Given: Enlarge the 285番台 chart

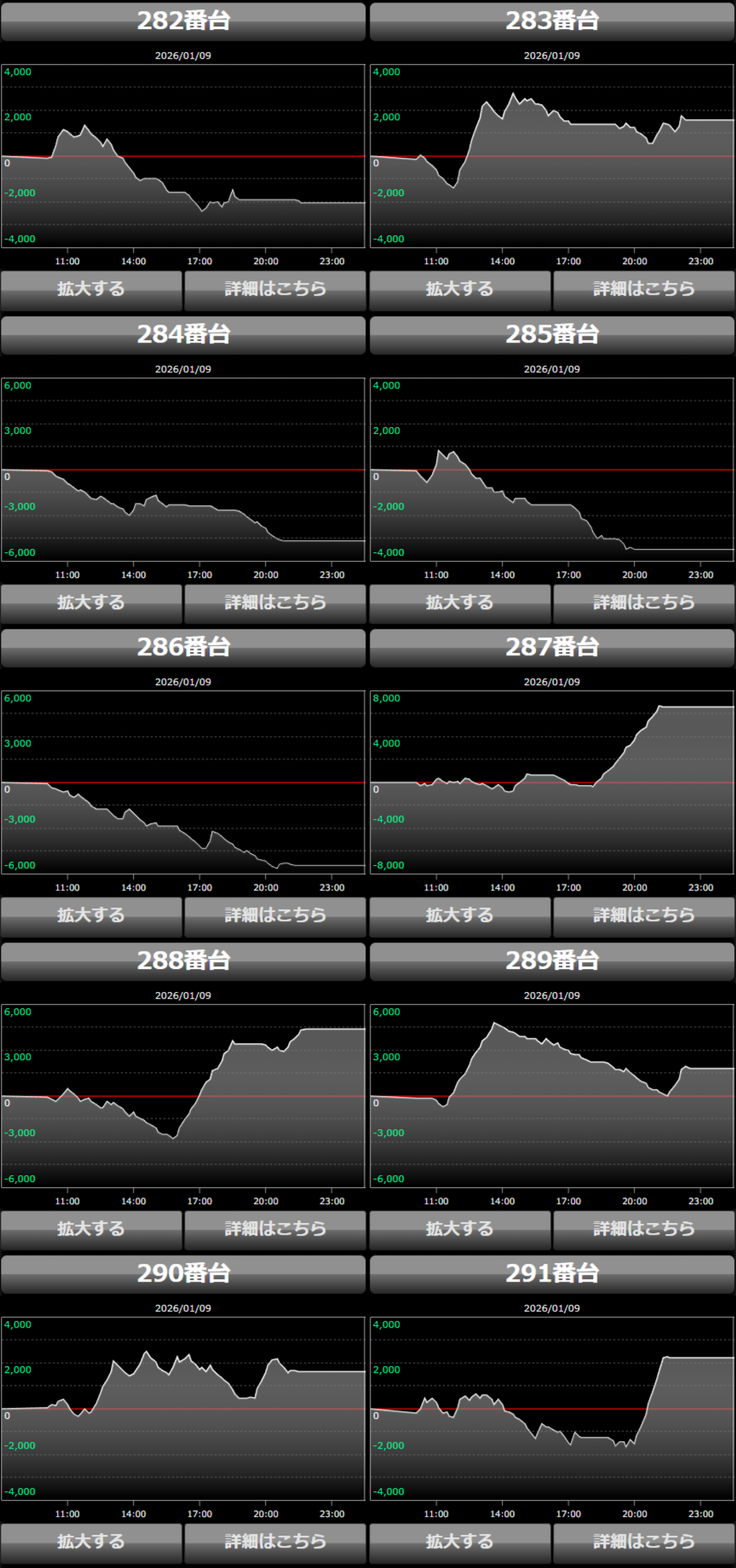Looking at the screenshot, I should [x=460, y=603].
